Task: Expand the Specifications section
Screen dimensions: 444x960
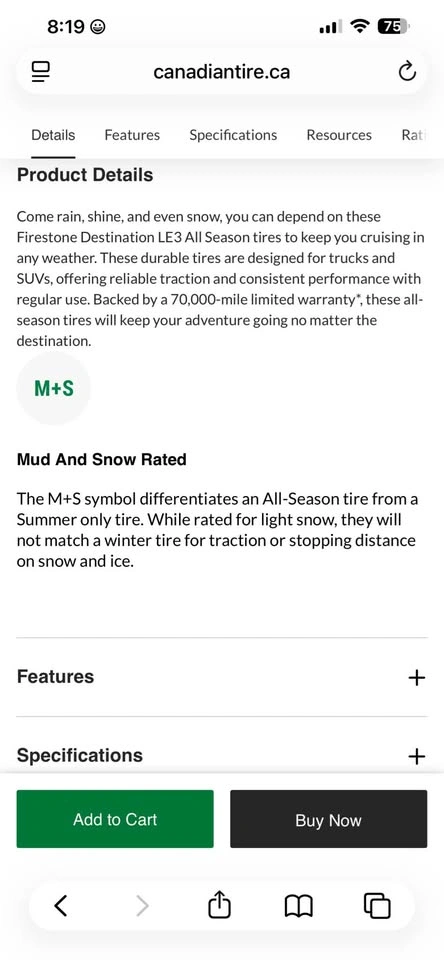Action: pyautogui.click(x=222, y=756)
